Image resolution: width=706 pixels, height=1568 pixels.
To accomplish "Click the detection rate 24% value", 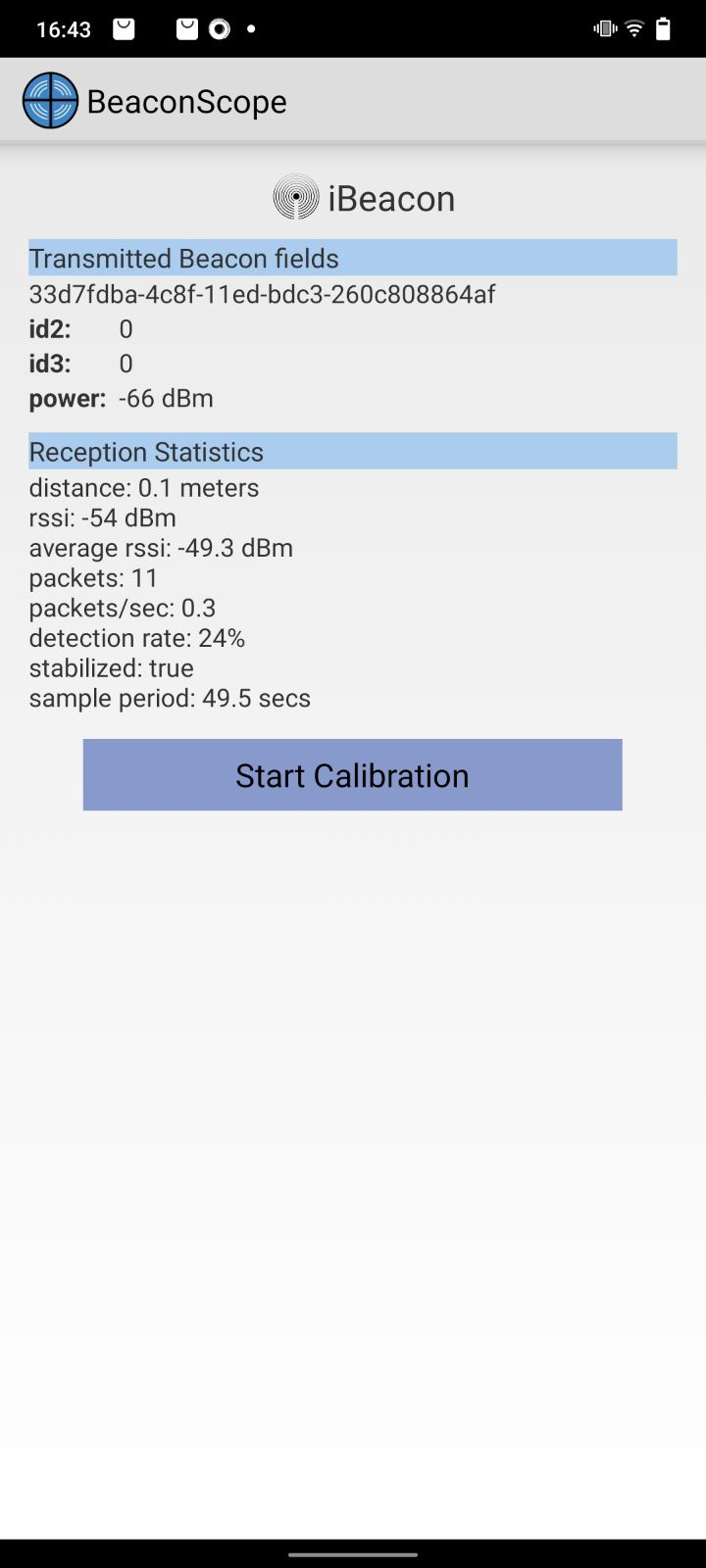I will tap(137, 638).
